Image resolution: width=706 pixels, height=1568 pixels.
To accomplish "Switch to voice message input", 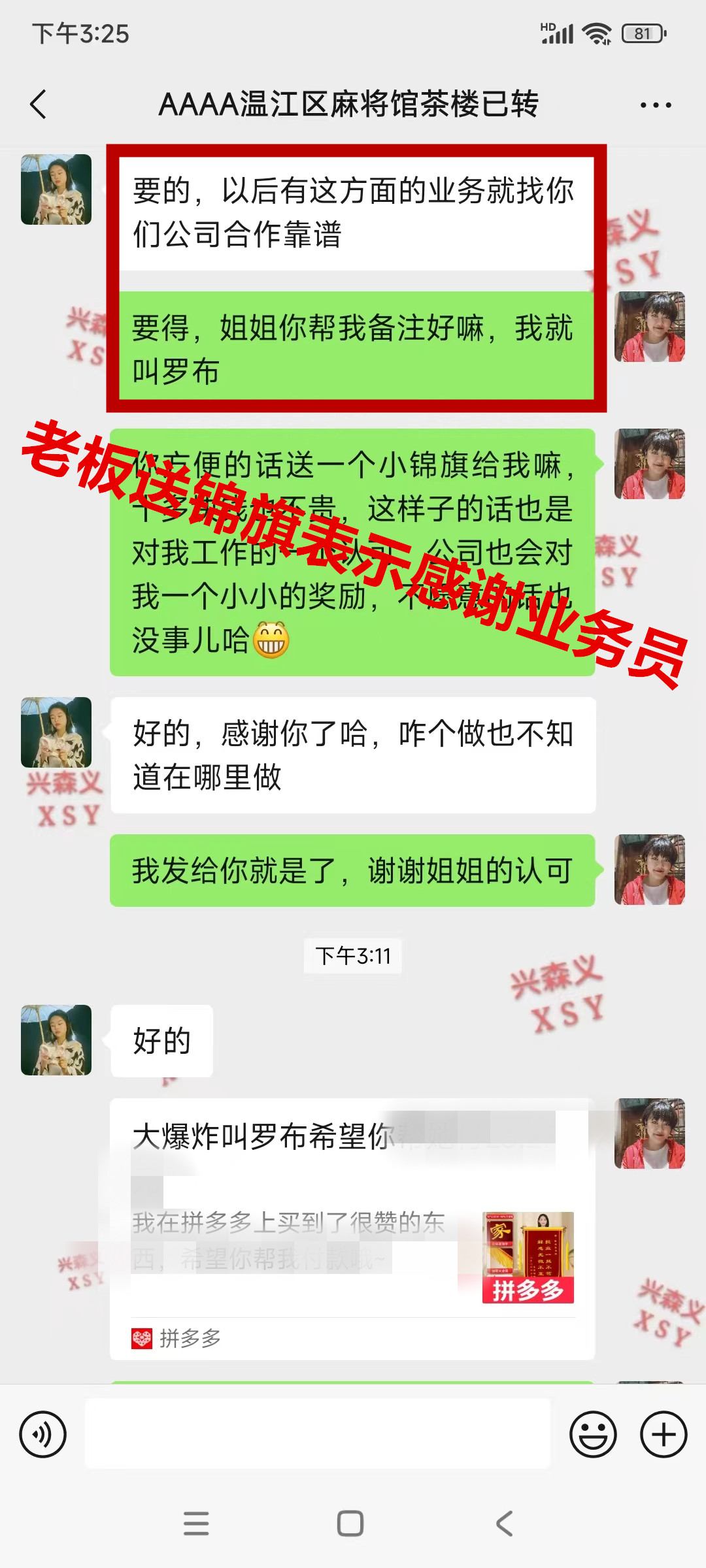I will [x=43, y=1435].
